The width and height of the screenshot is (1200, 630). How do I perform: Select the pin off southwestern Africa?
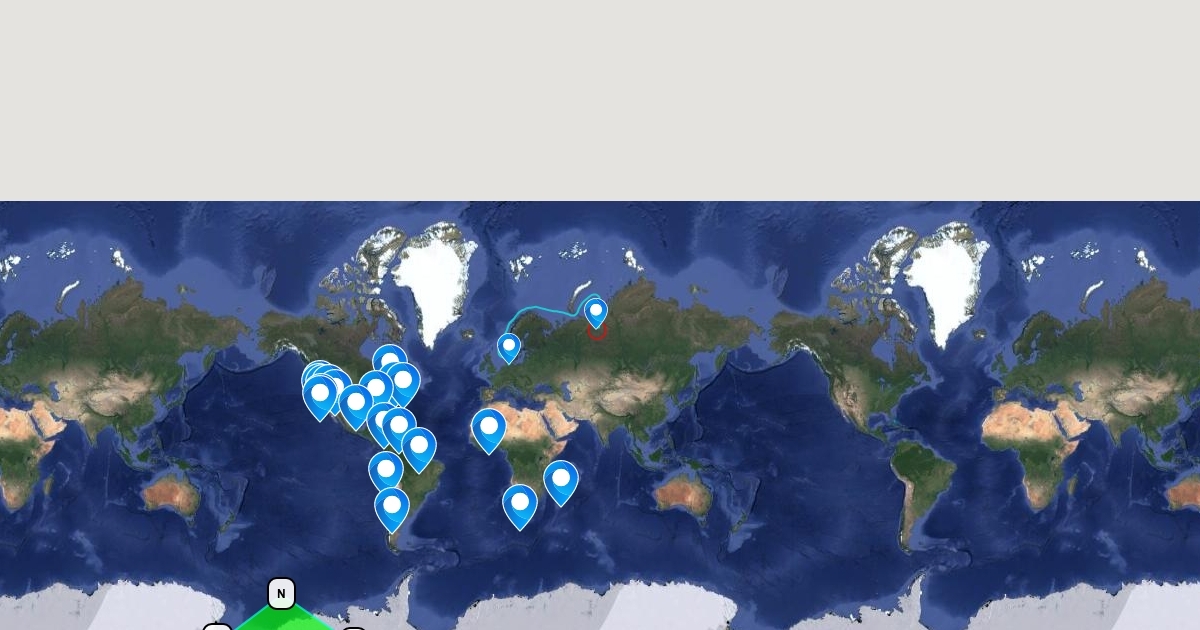click(520, 507)
